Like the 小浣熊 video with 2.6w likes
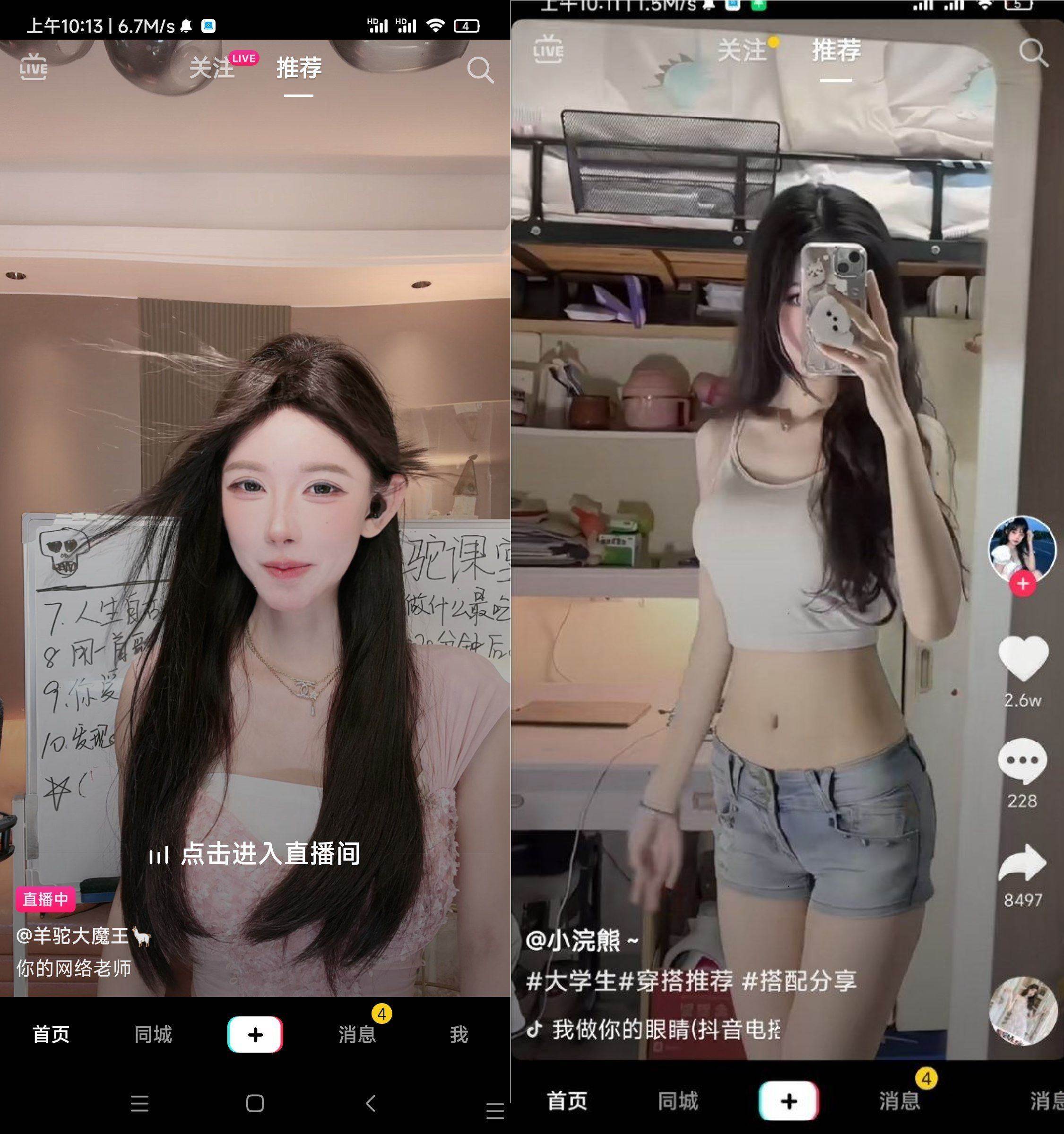The image size is (1064, 1134). [x=1023, y=658]
